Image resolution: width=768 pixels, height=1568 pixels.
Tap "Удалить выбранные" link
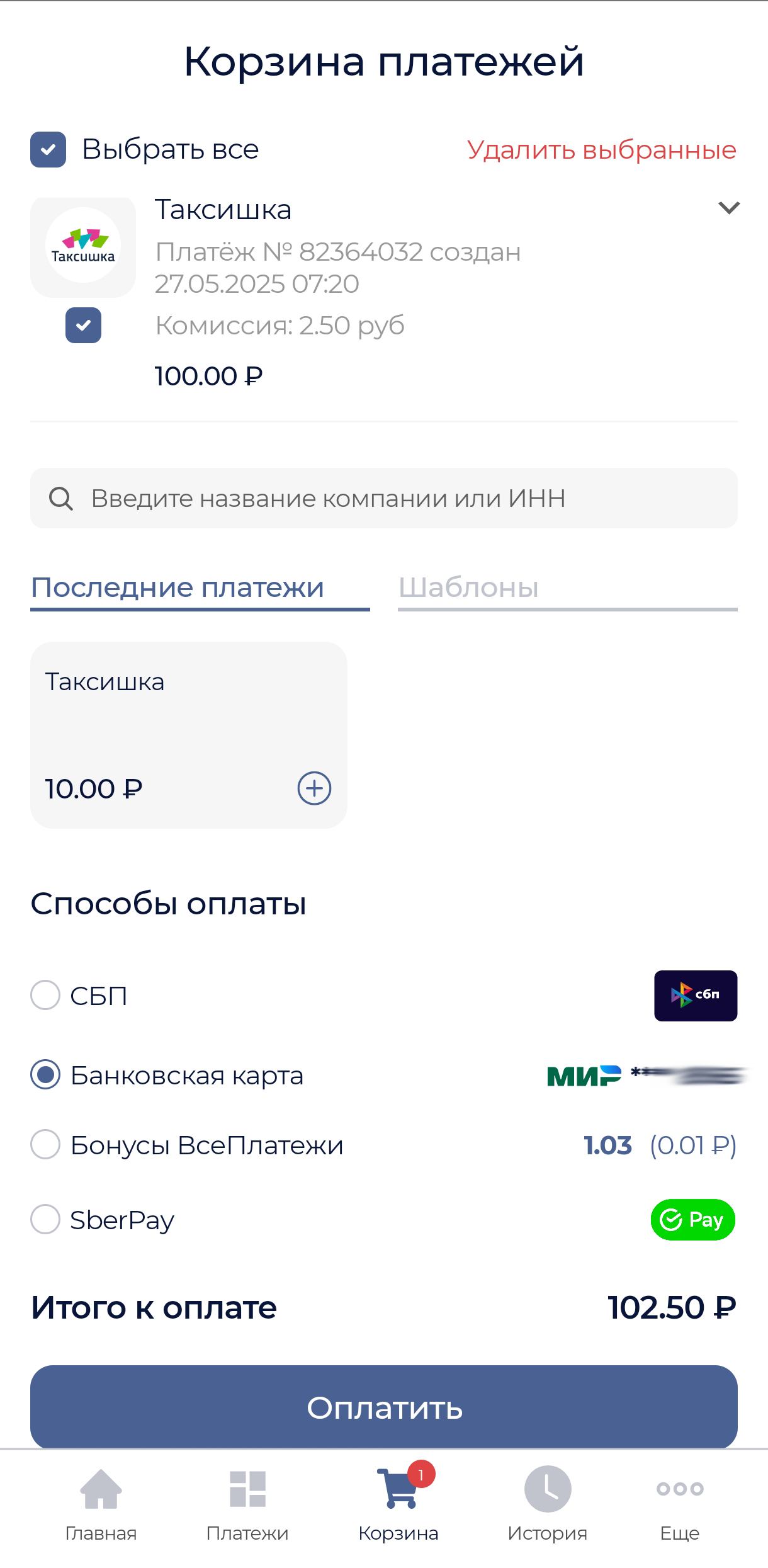(601, 150)
